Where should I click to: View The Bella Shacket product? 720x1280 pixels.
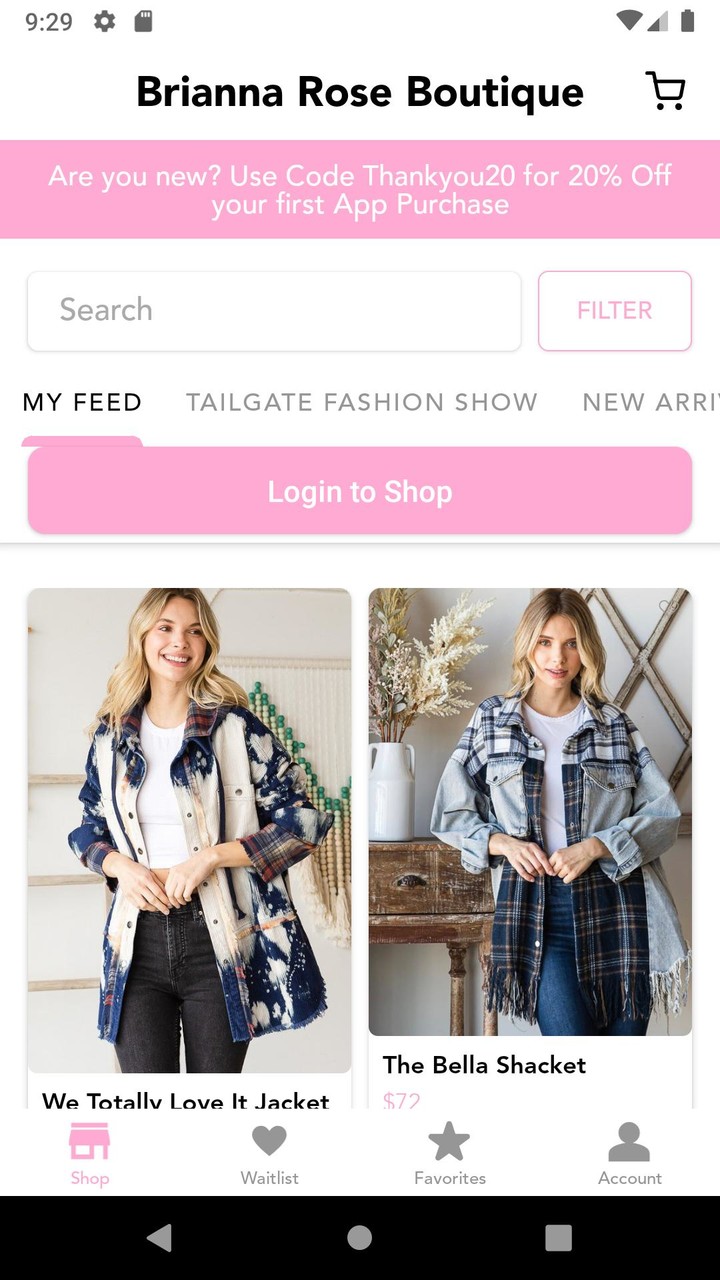[530, 812]
